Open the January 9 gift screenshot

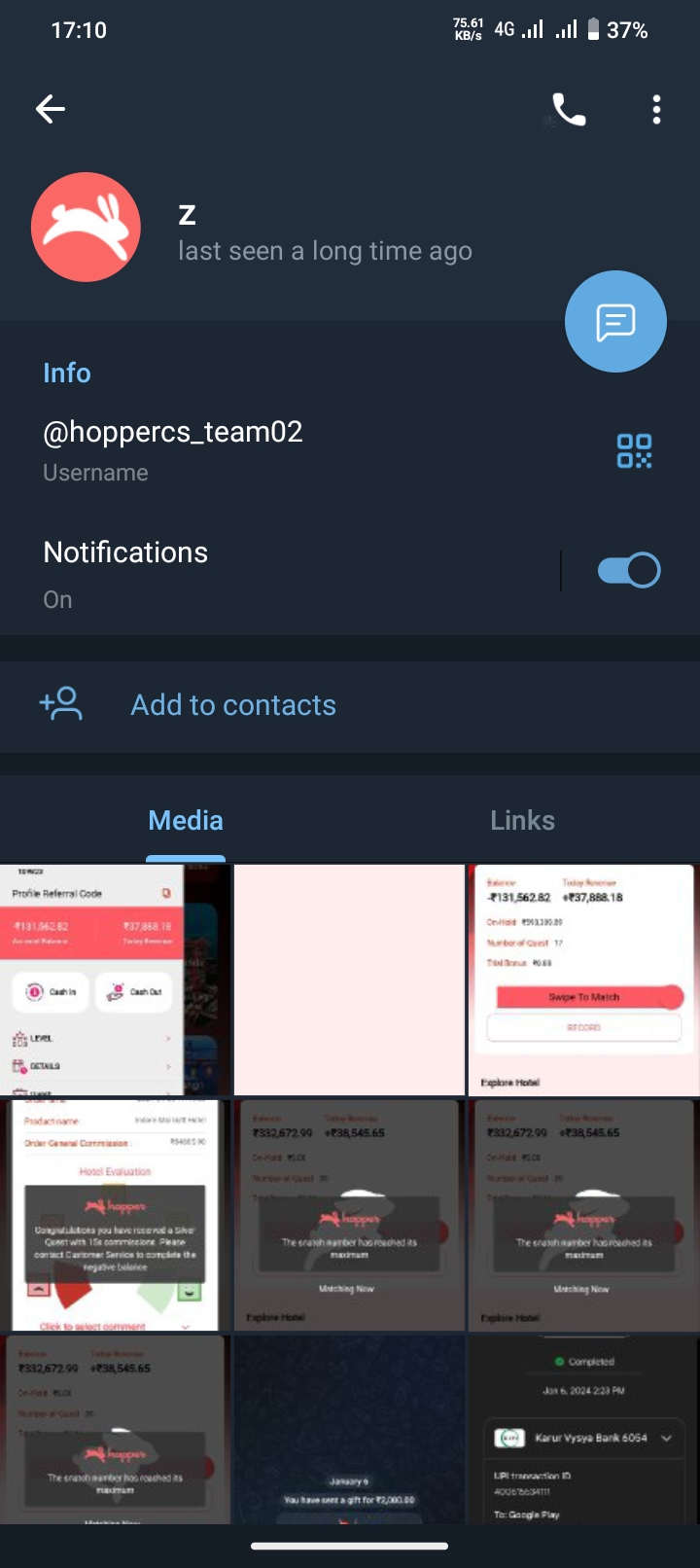[x=349, y=1430]
